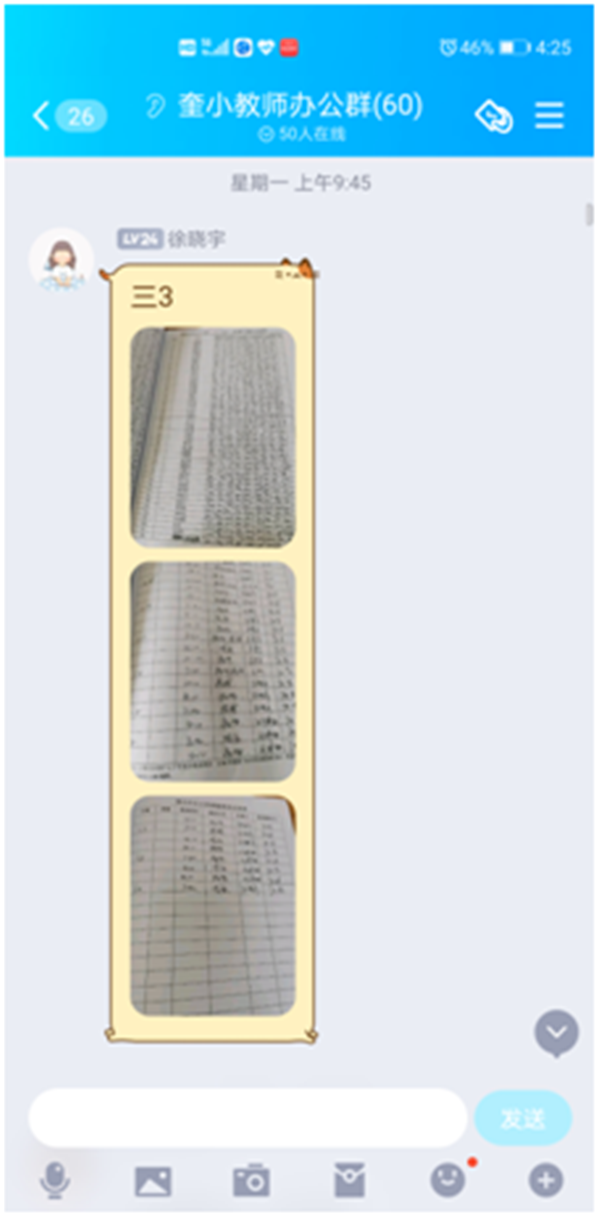Screen dimensions: 600x1218
Task: Open 徐晓宇's profile avatar
Action: point(61,262)
